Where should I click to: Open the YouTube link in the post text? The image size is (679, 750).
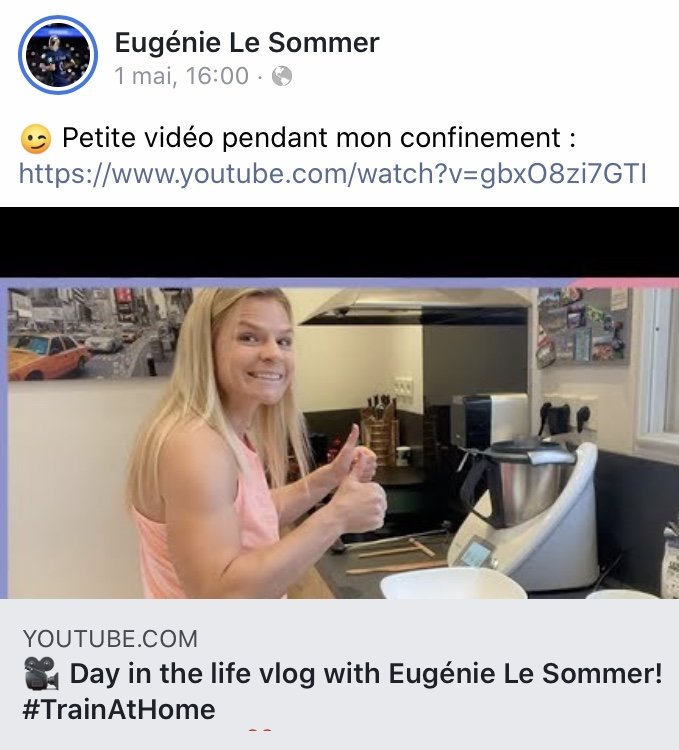point(333,174)
